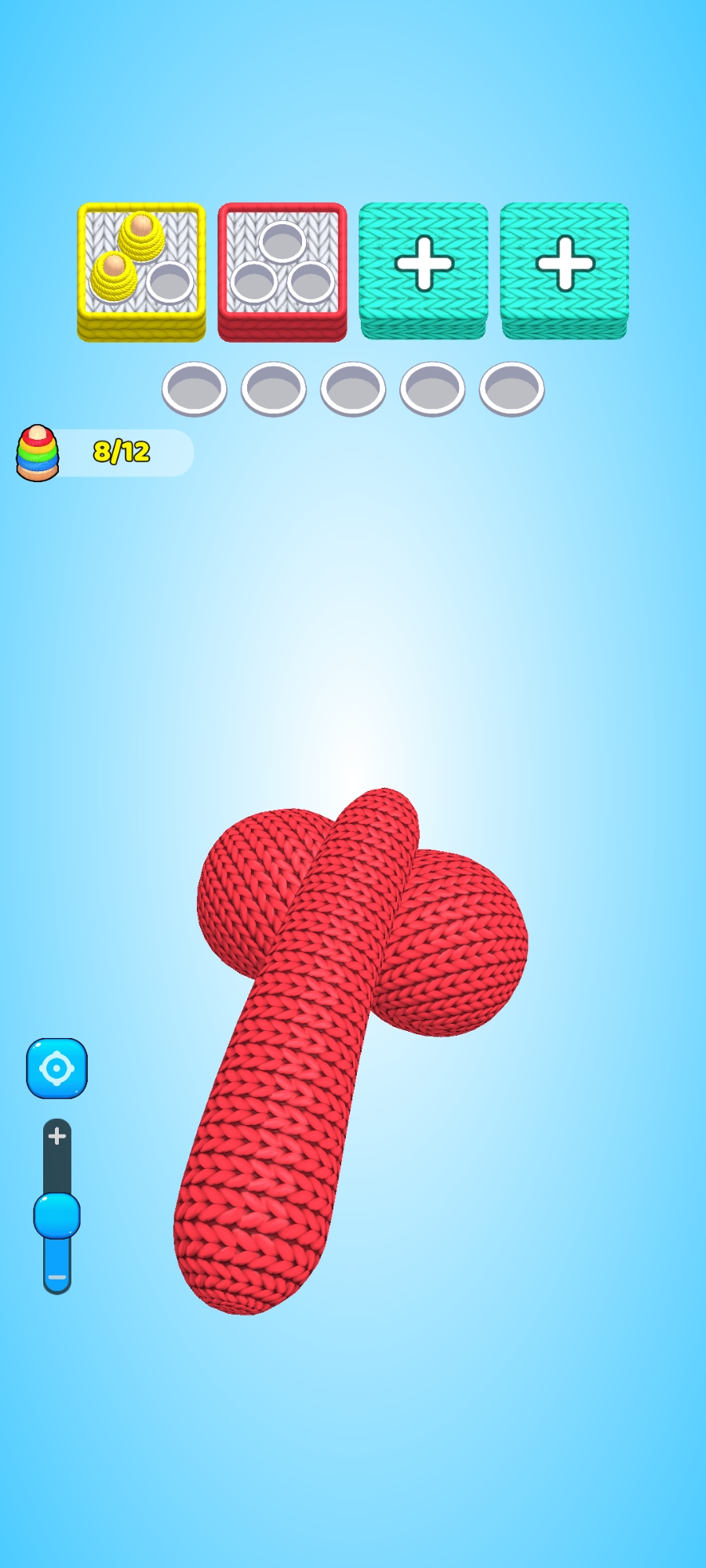Zoom out with the minus button

pyautogui.click(x=56, y=1277)
